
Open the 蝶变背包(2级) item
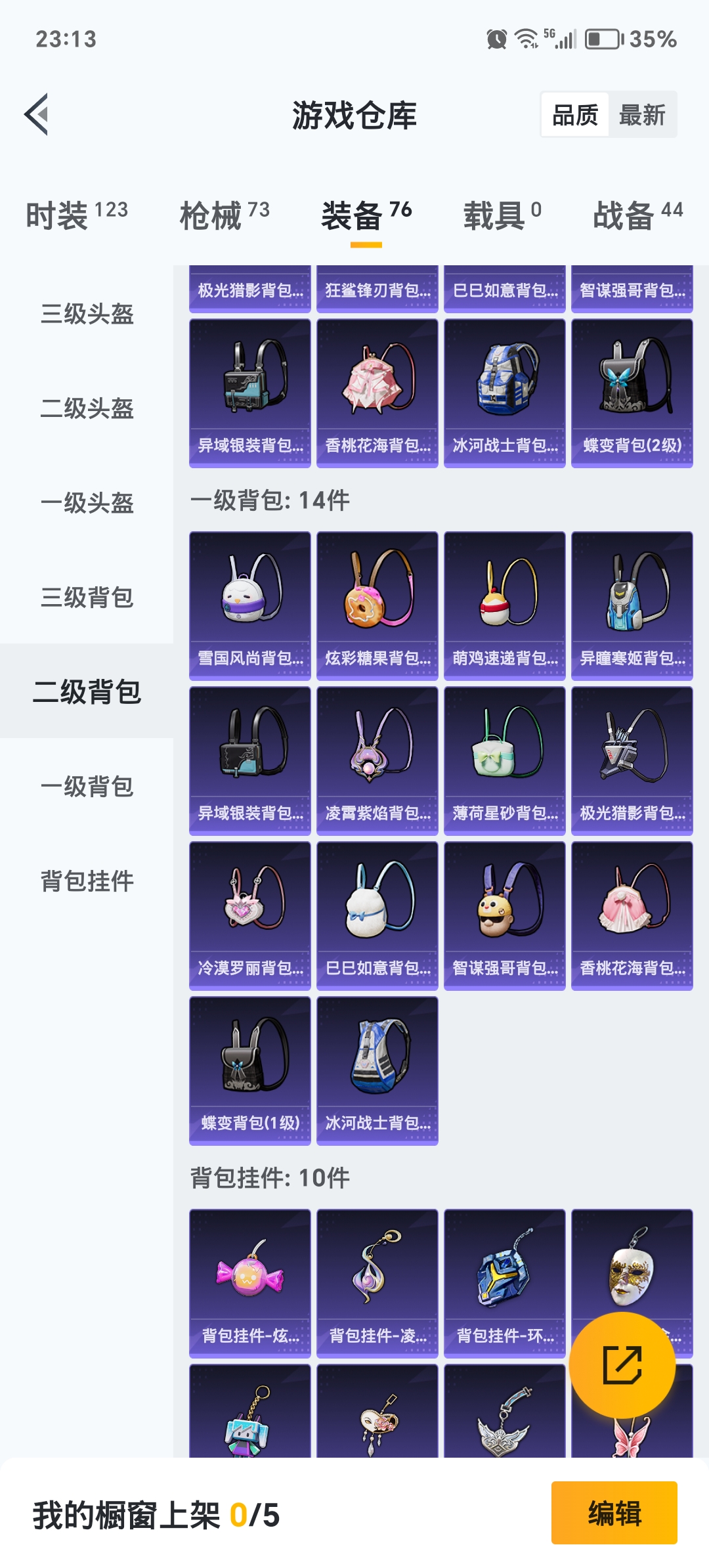(632, 393)
